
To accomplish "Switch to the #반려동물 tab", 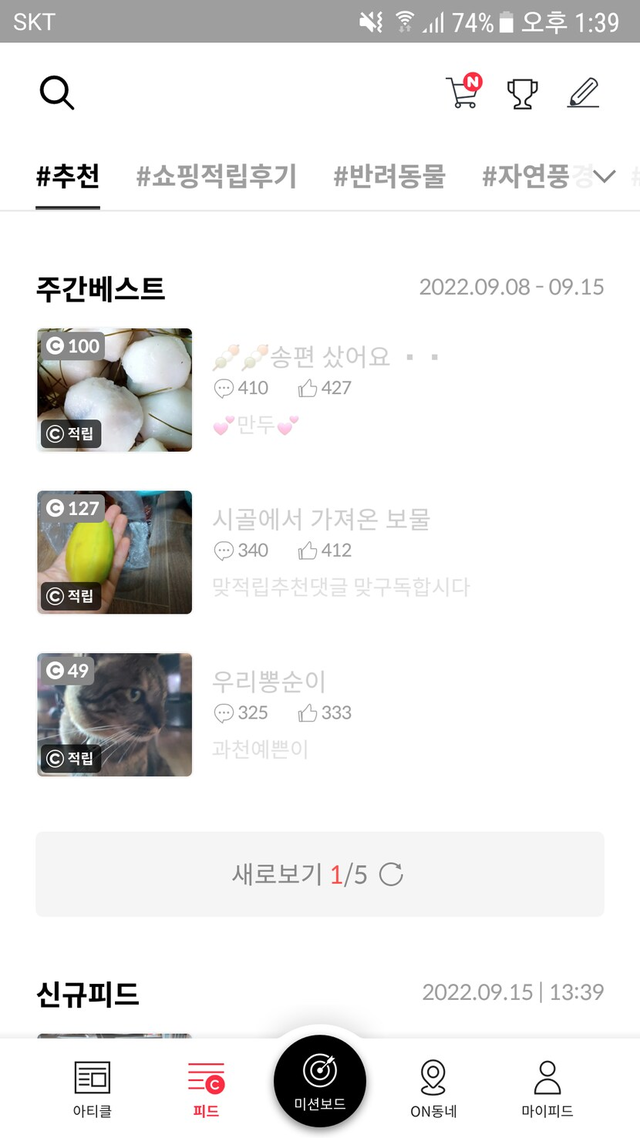I will (x=389, y=178).
